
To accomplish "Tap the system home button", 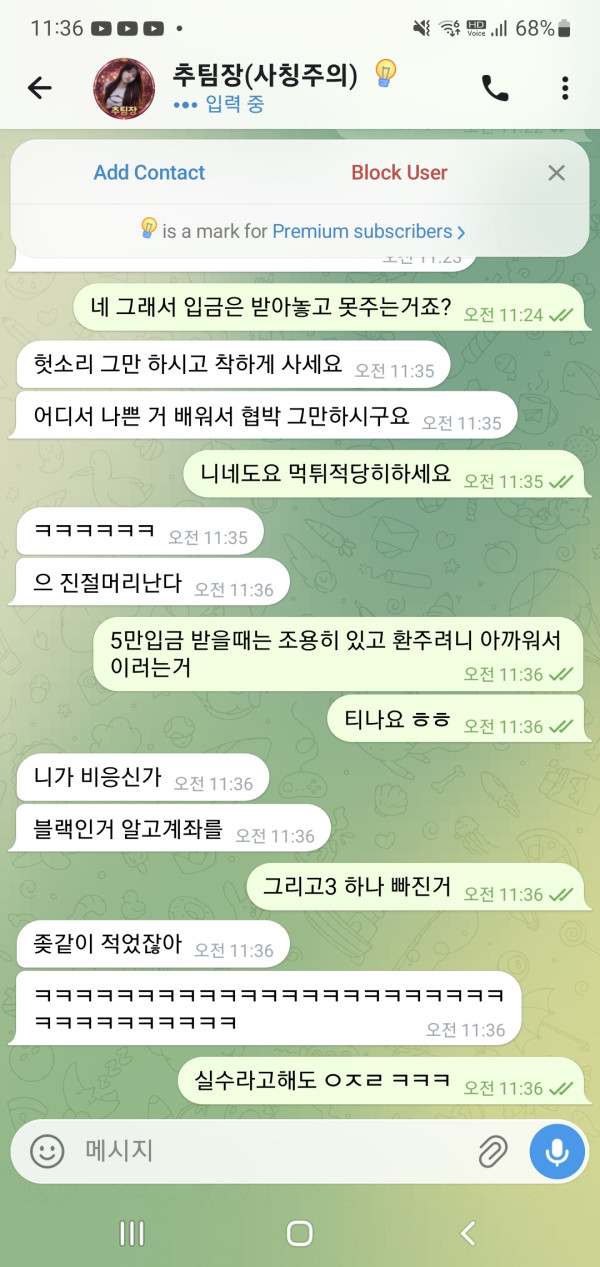I will coord(300,1233).
